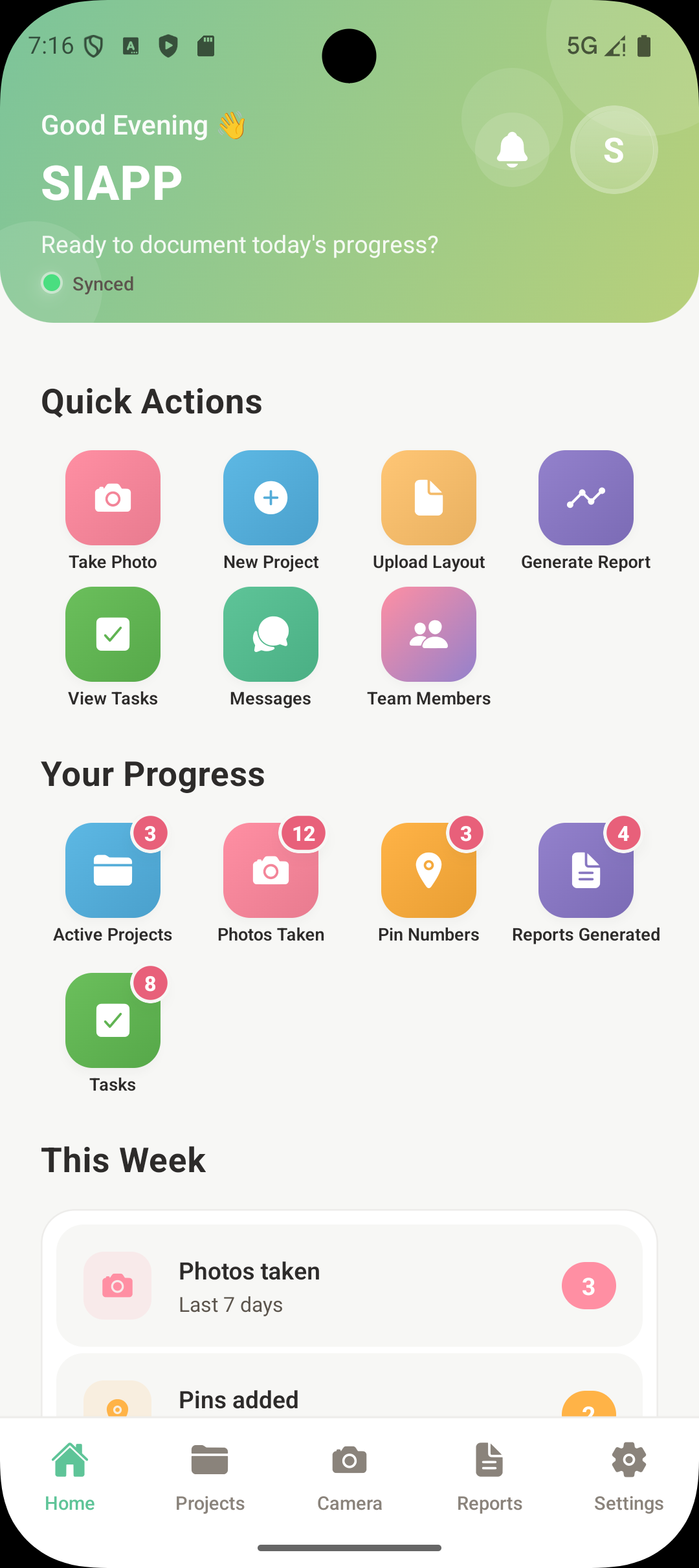Screen dimensions: 699x1568
Task: Open Active Projects progress card
Action: [113, 869]
